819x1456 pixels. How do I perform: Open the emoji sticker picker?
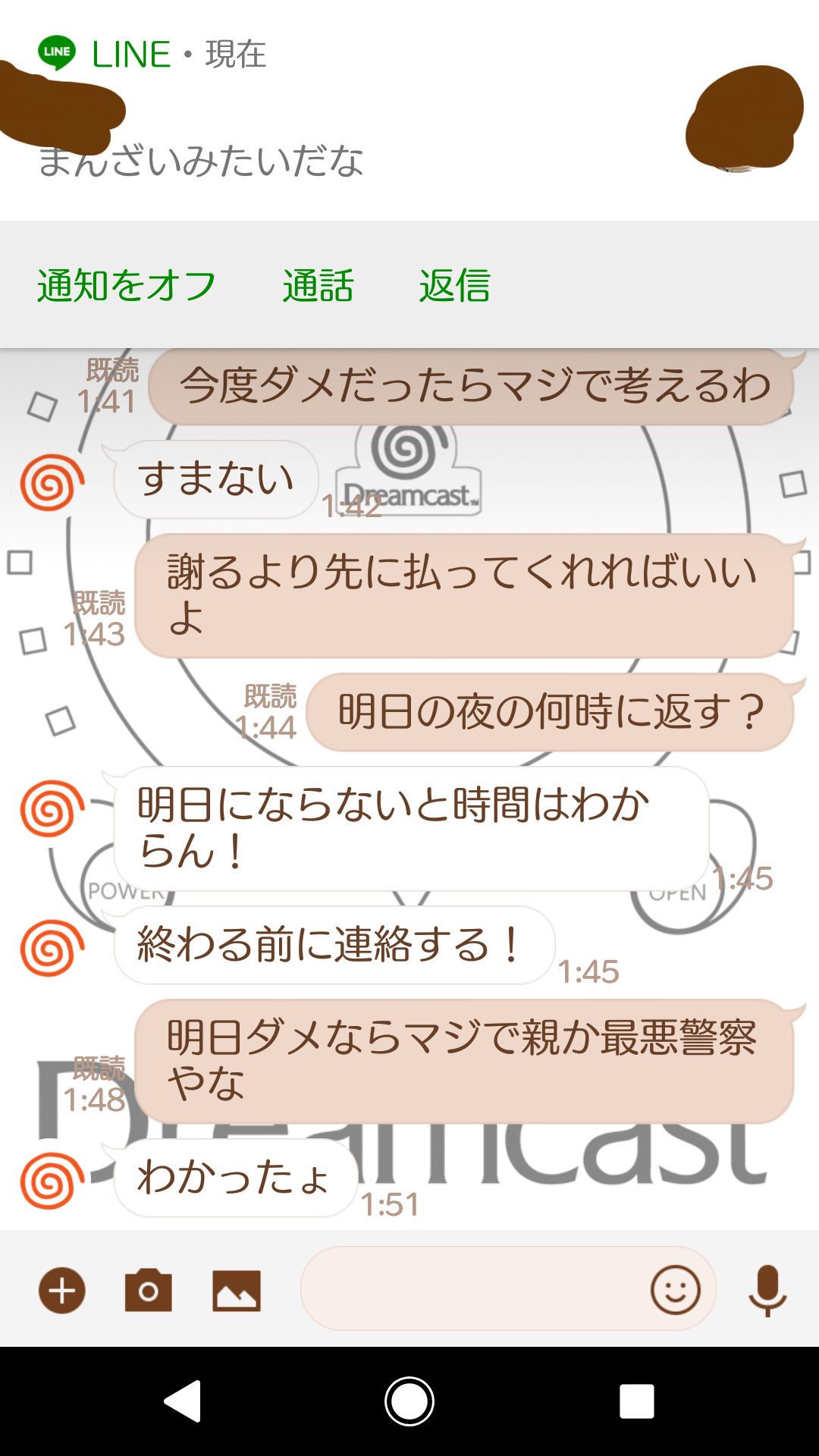pos(675,1289)
